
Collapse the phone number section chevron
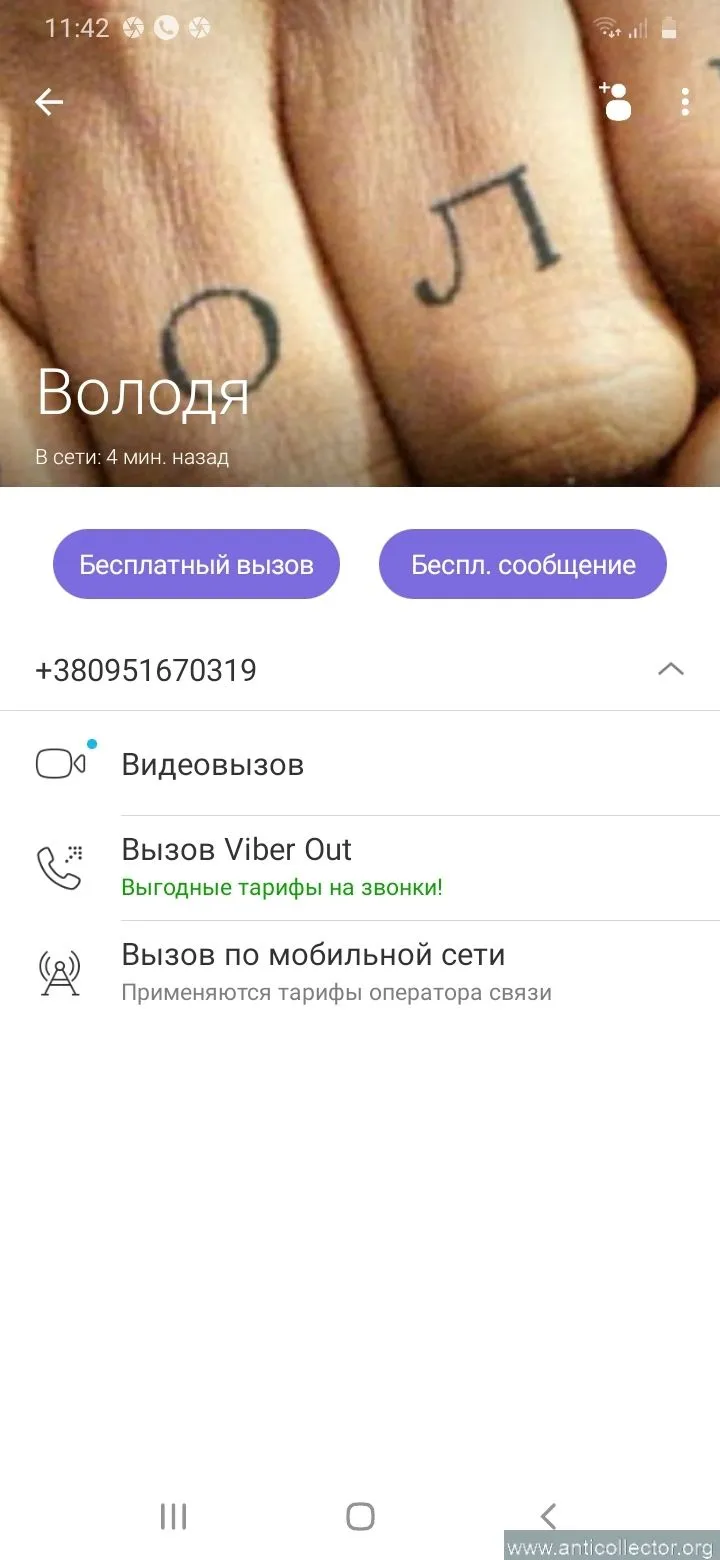[x=671, y=670]
